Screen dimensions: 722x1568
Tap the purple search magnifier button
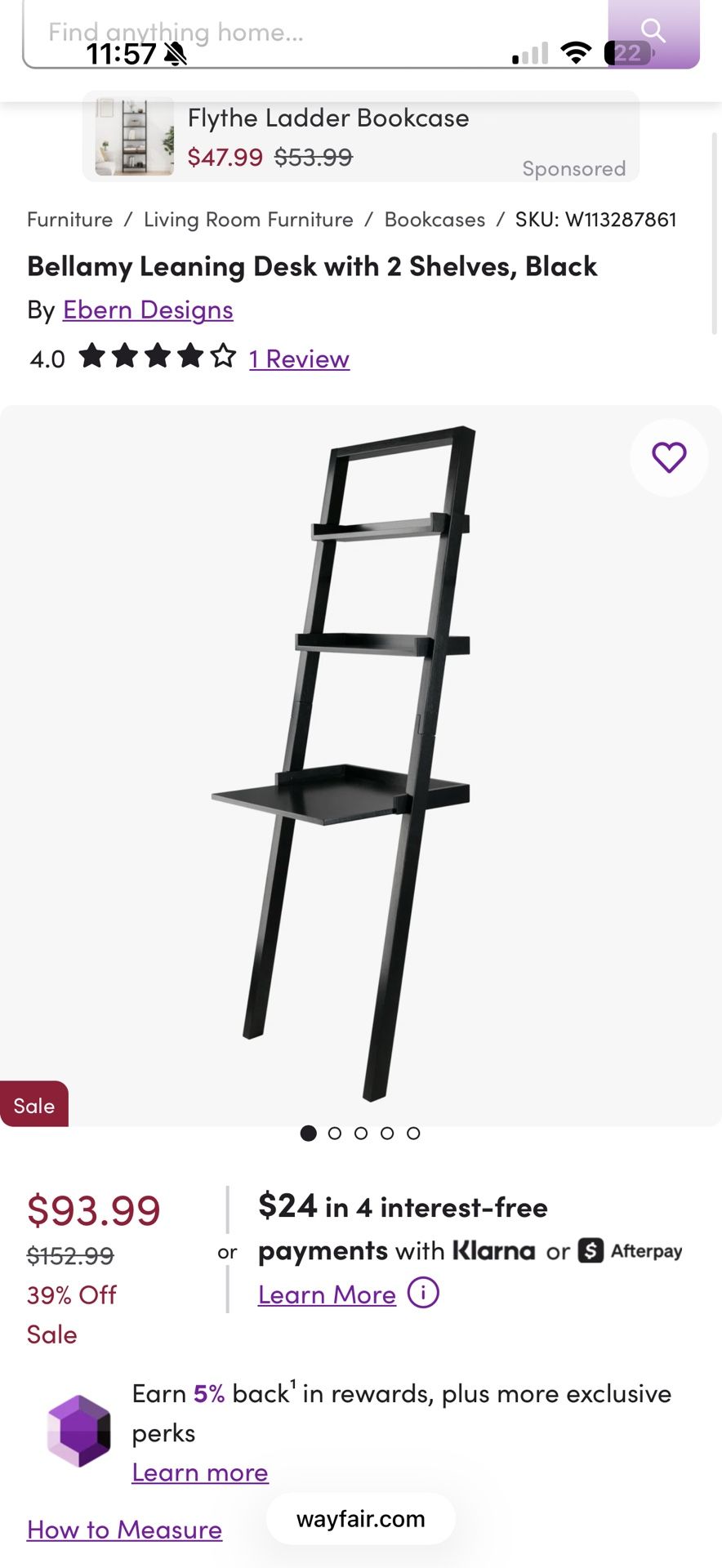[x=653, y=33]
